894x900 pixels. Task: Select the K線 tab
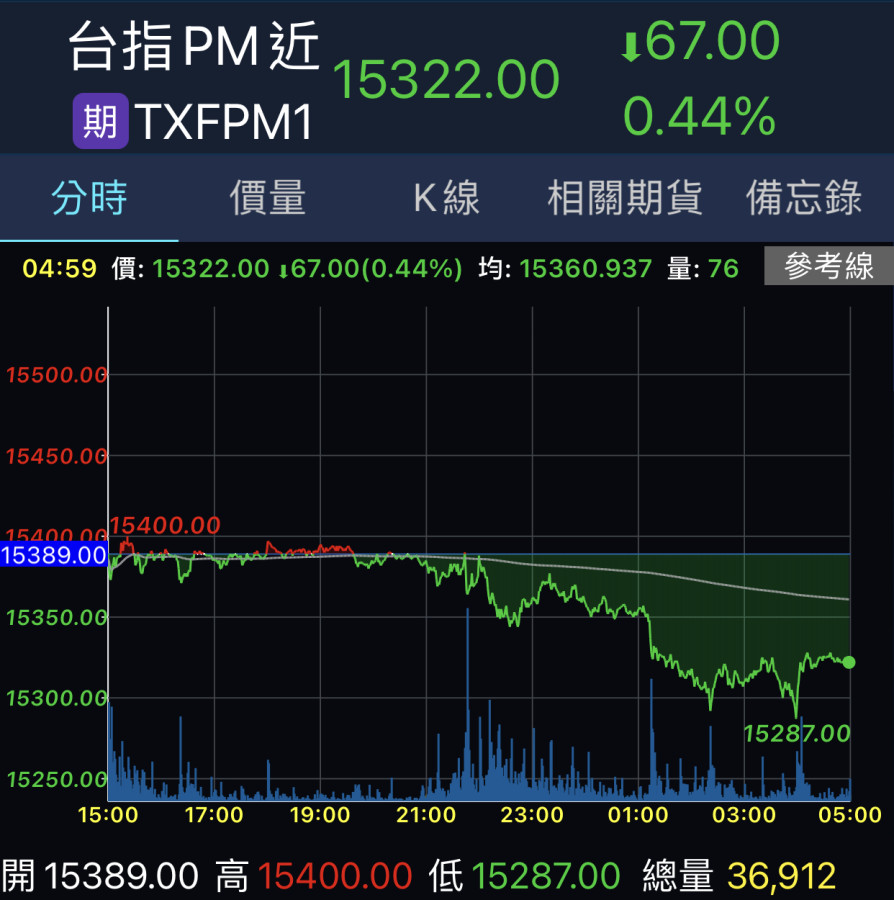tap(446, 198)
